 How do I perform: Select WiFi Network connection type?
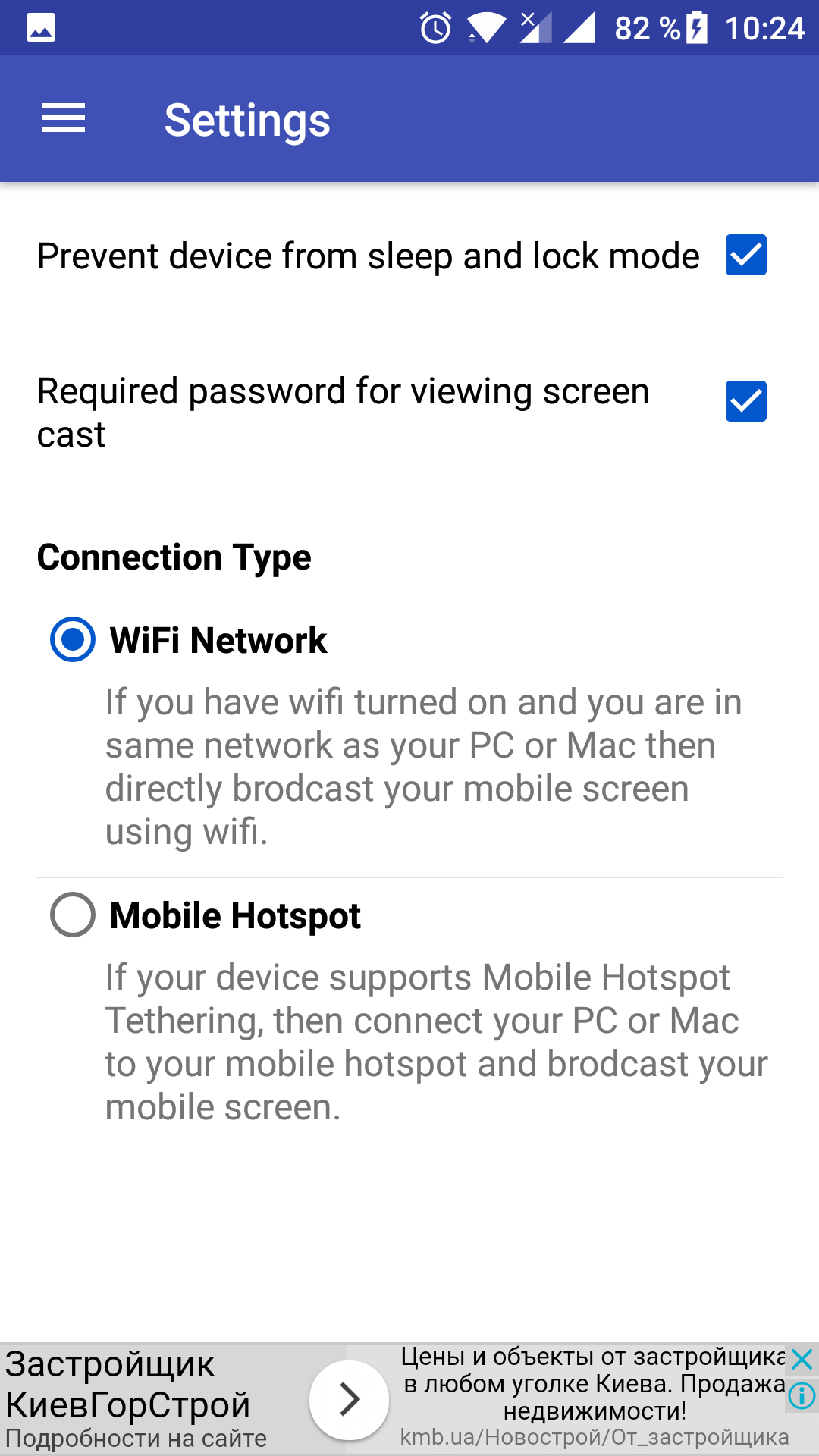(x=73, y=639)
